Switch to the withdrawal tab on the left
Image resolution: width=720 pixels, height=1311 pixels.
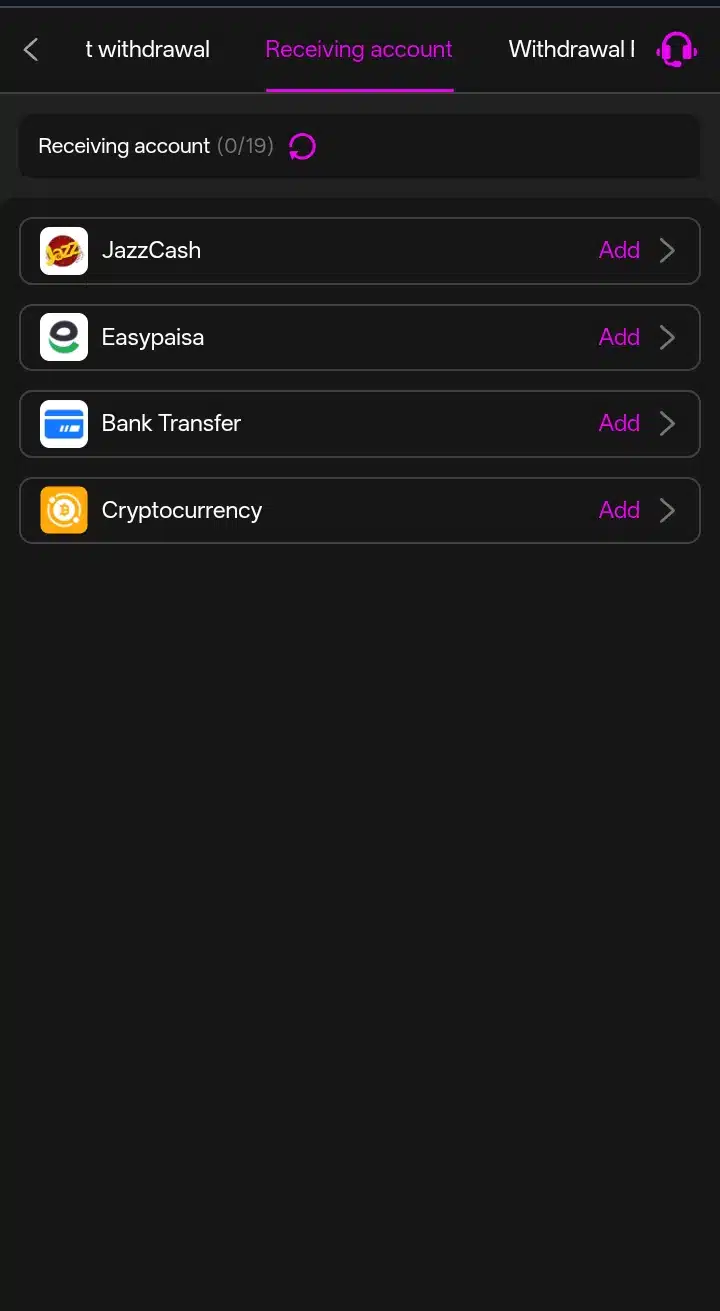point(147,49)
